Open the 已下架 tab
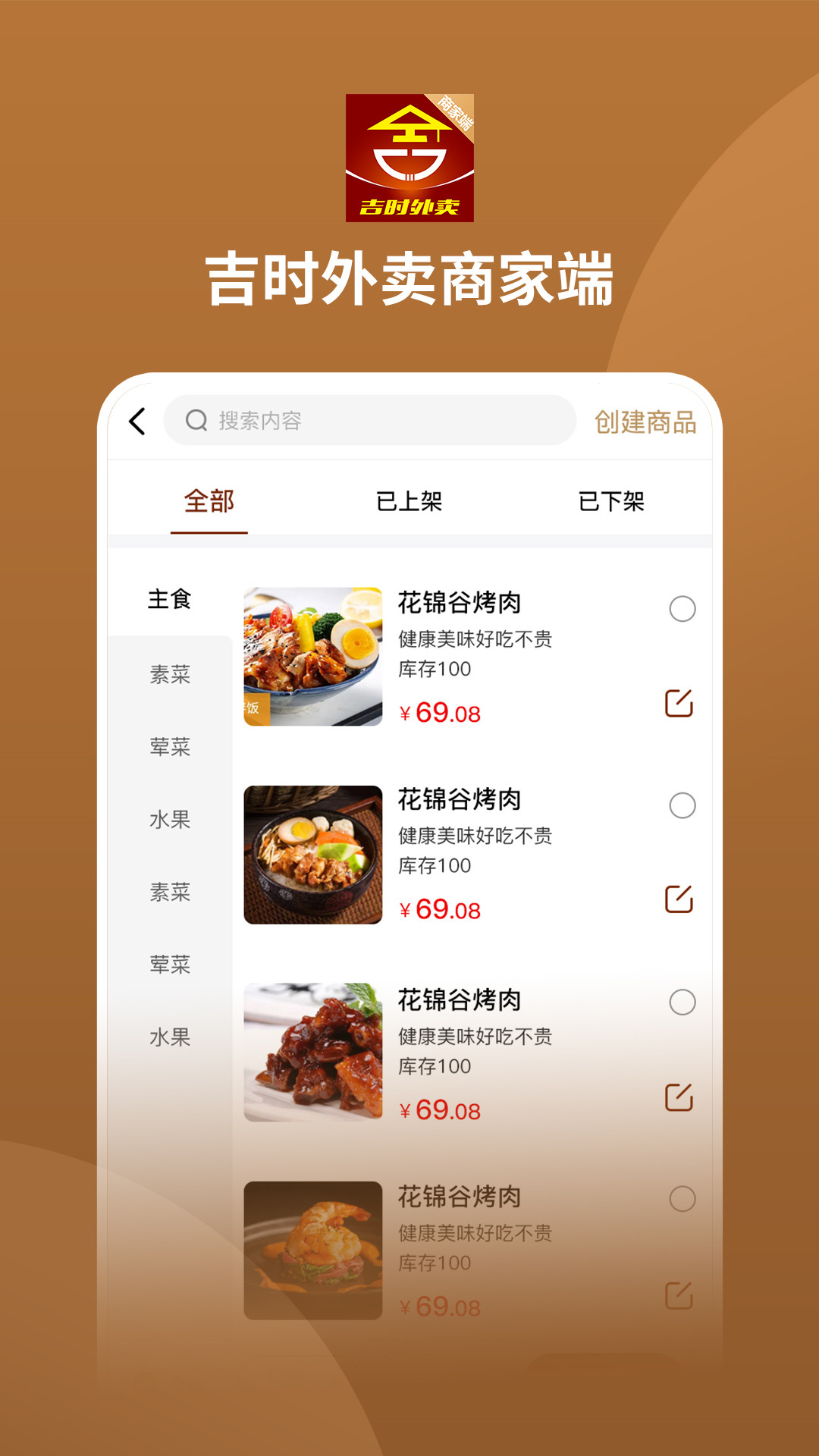Image resolution: width=819 pixels, height=1456 pixels. [x=613, y=500]
